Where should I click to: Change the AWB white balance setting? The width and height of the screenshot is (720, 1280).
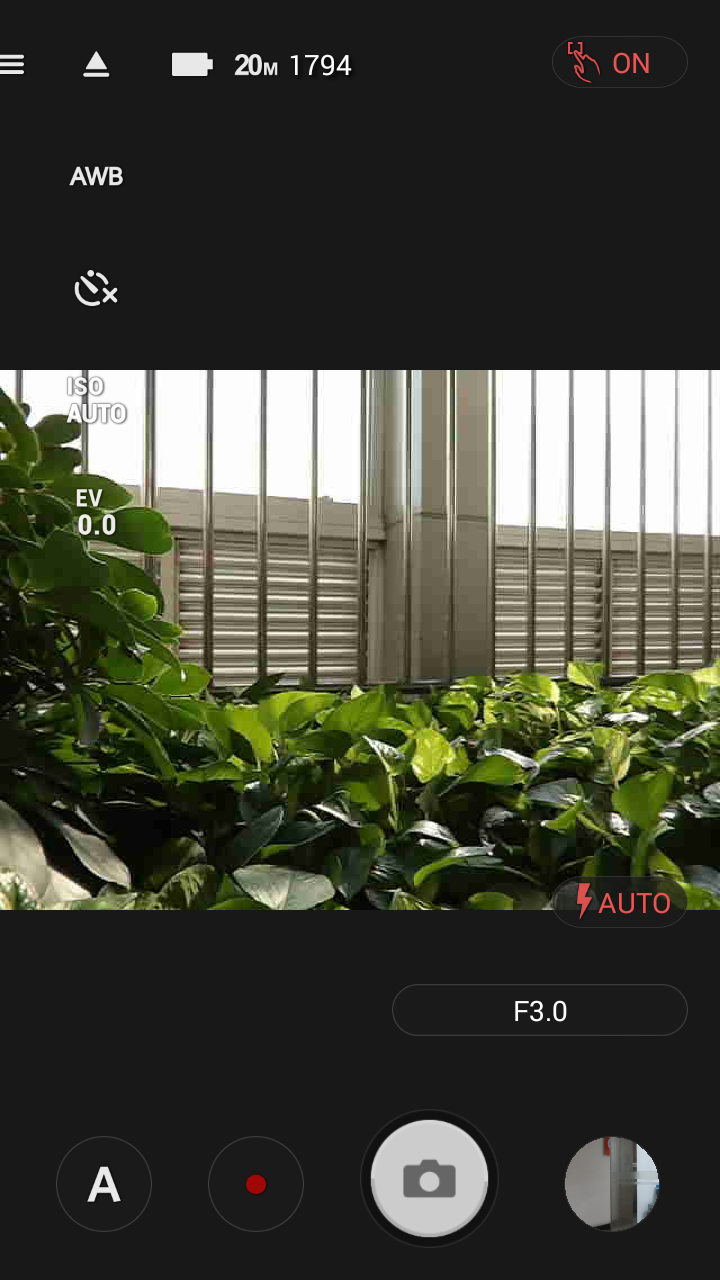pos(96,177)
